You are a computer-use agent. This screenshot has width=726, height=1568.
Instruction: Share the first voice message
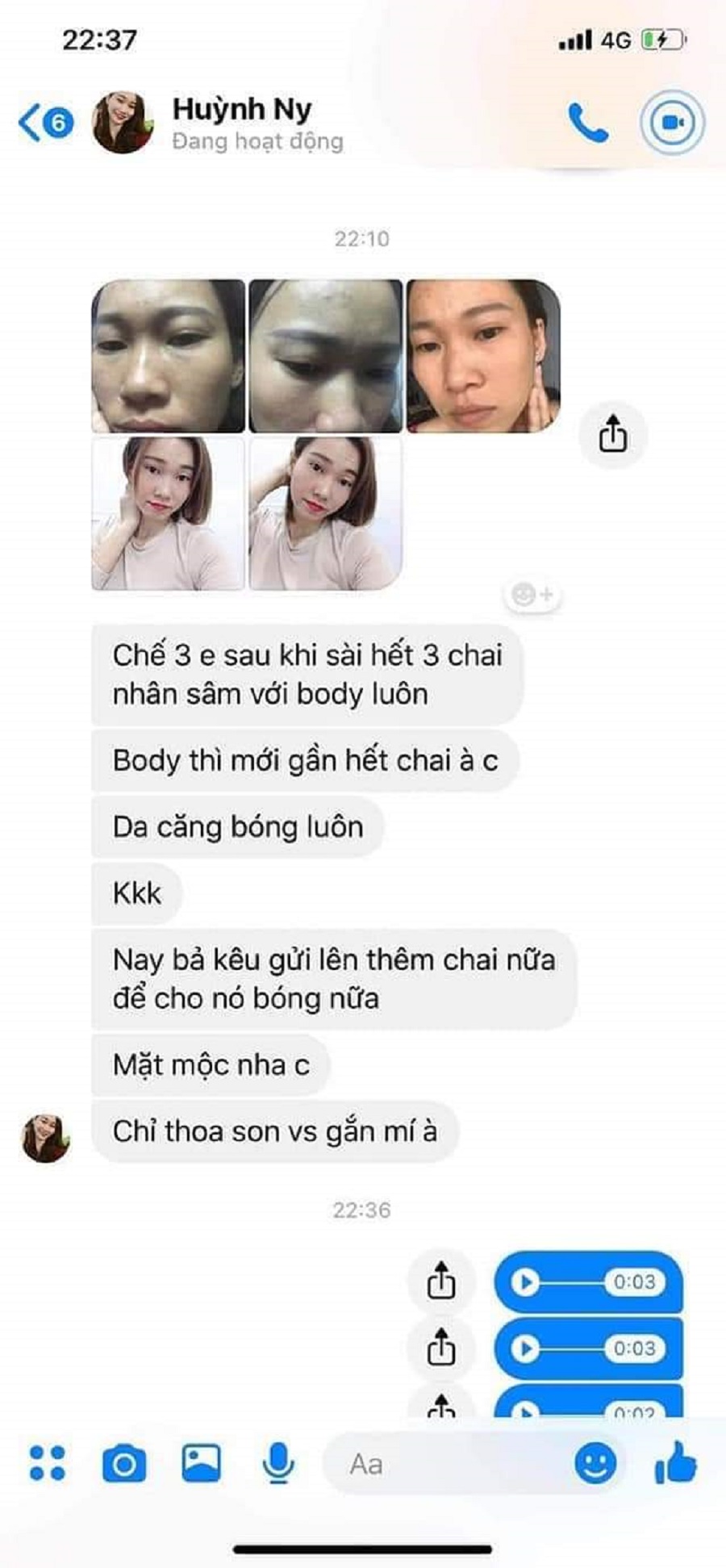pyautogui.click(x=441, y=1281)
